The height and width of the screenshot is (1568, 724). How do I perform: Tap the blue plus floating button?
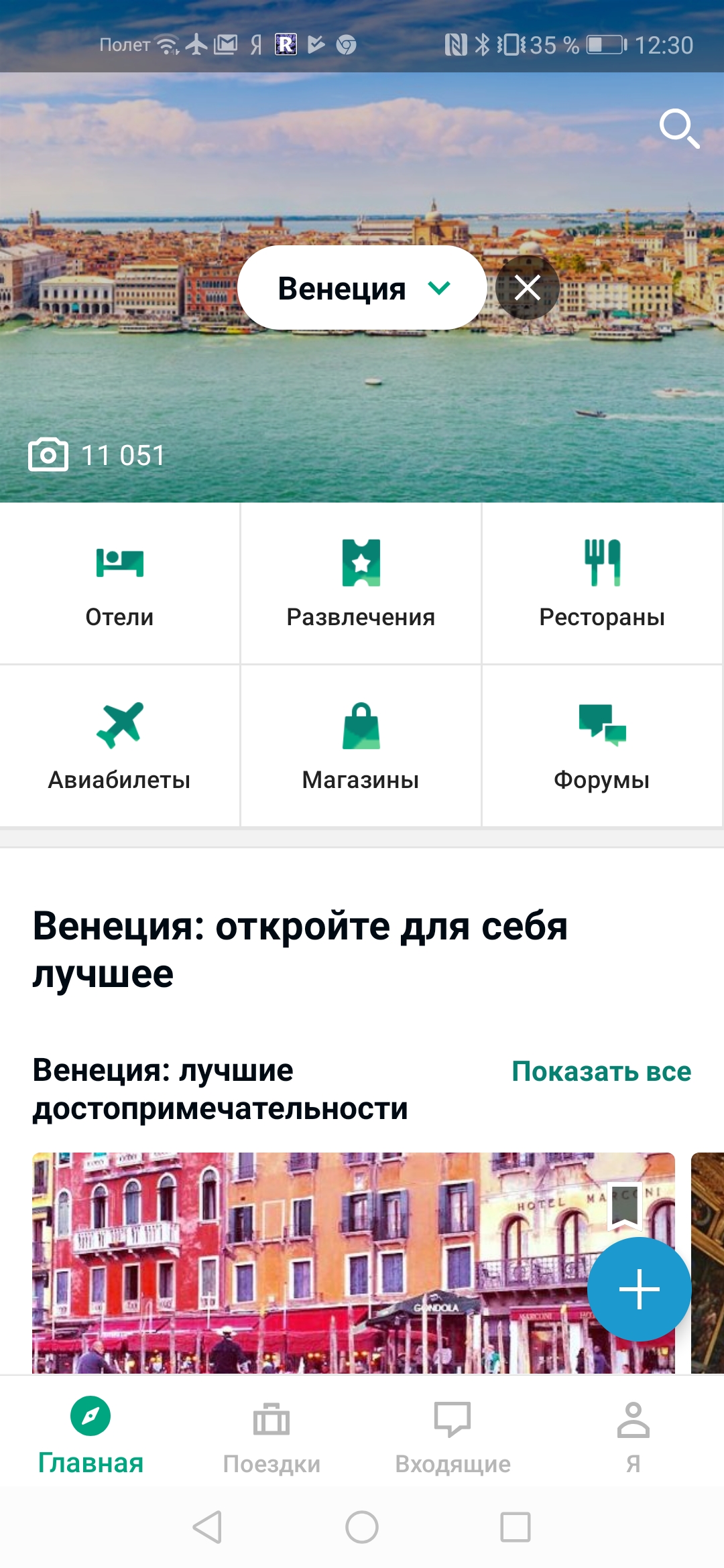[x=639, y=1289]
